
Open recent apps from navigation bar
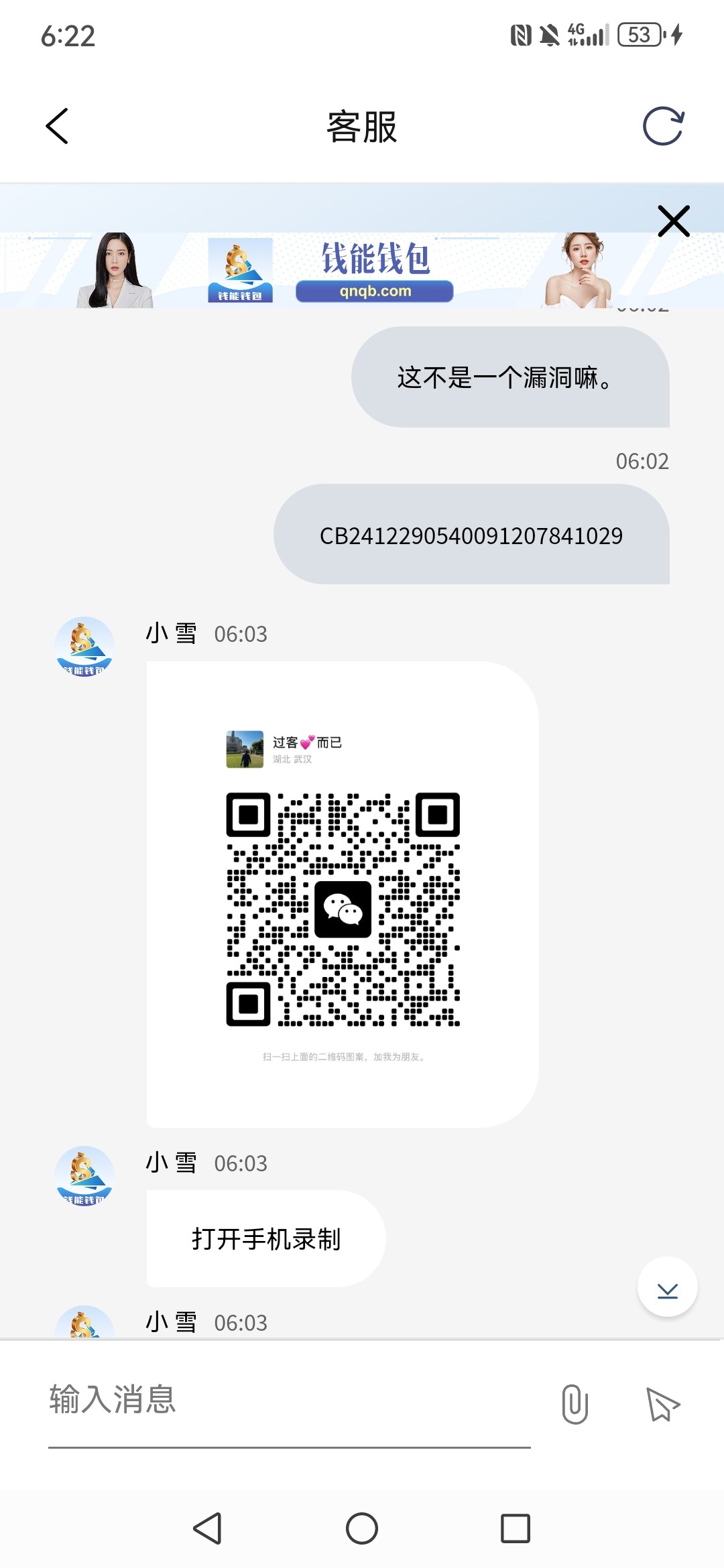click(515, 1528)
